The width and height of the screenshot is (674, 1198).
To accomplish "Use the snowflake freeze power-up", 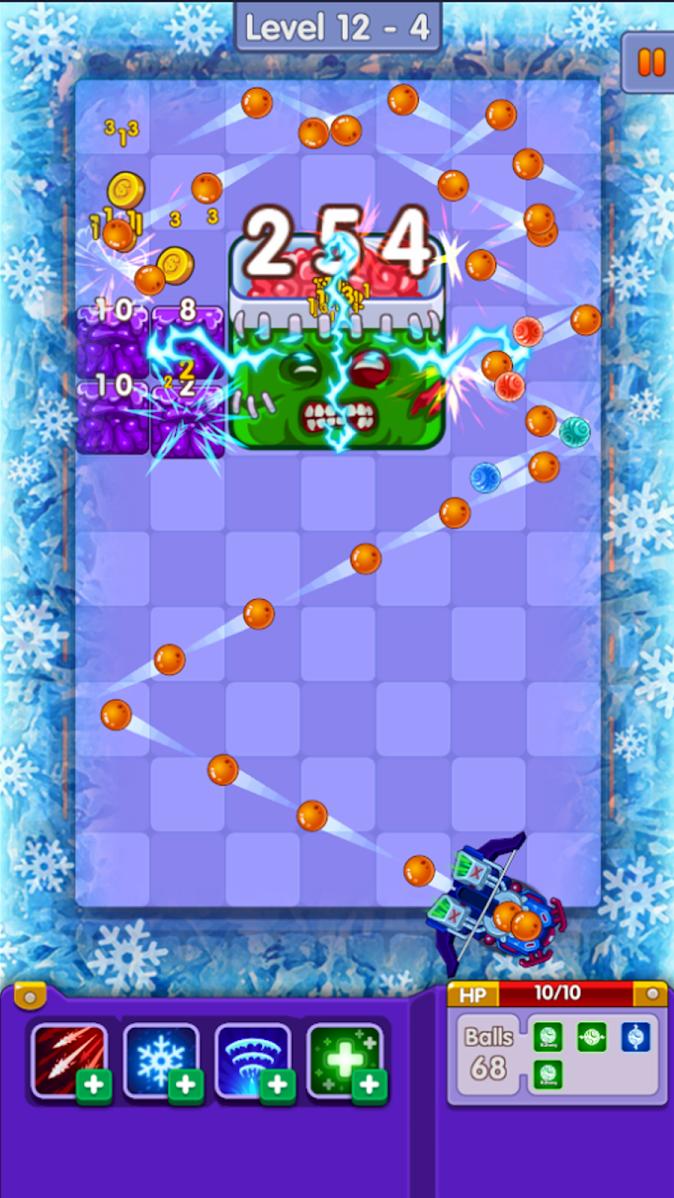I will tap(161, 1061).
